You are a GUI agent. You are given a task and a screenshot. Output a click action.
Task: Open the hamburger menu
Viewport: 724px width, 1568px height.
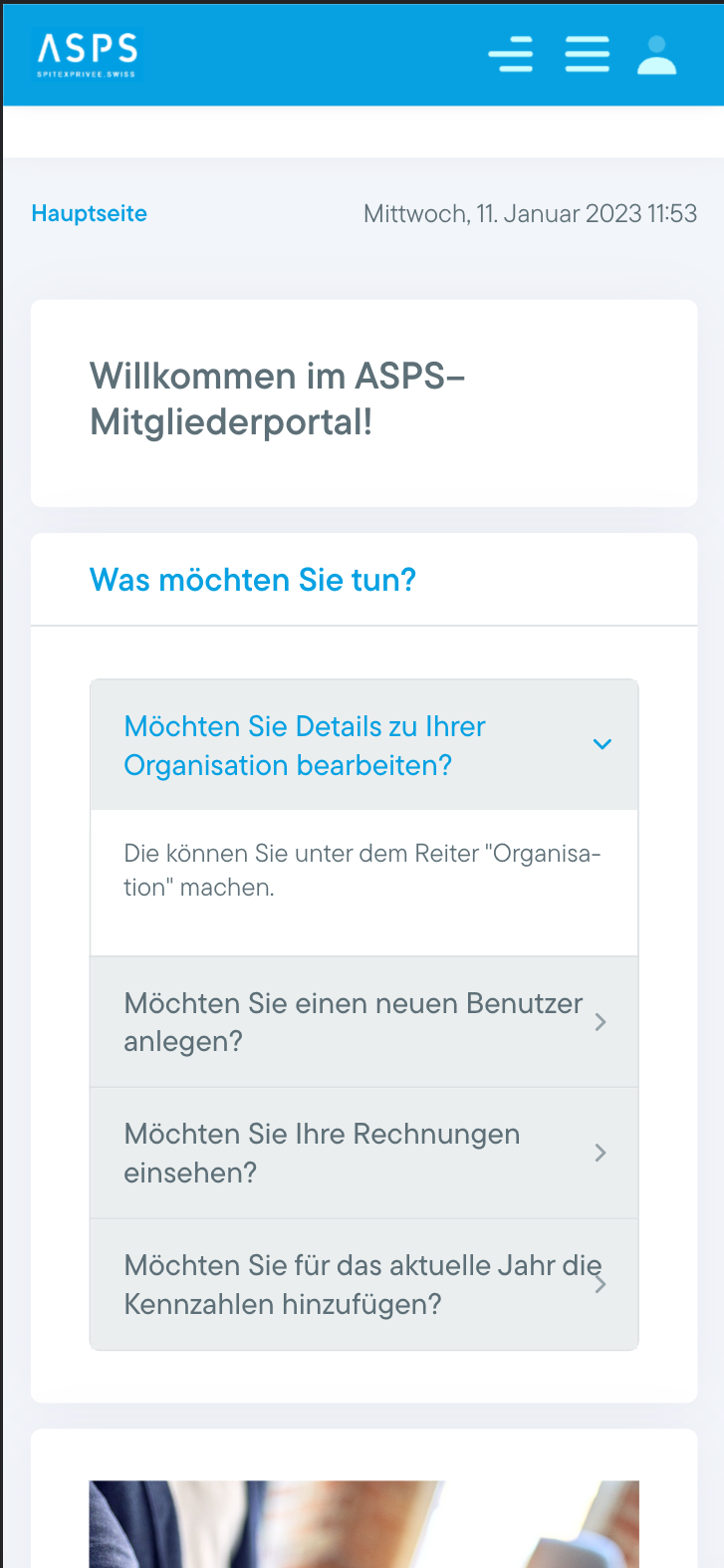pyautogui.click(x=587, y=55)
